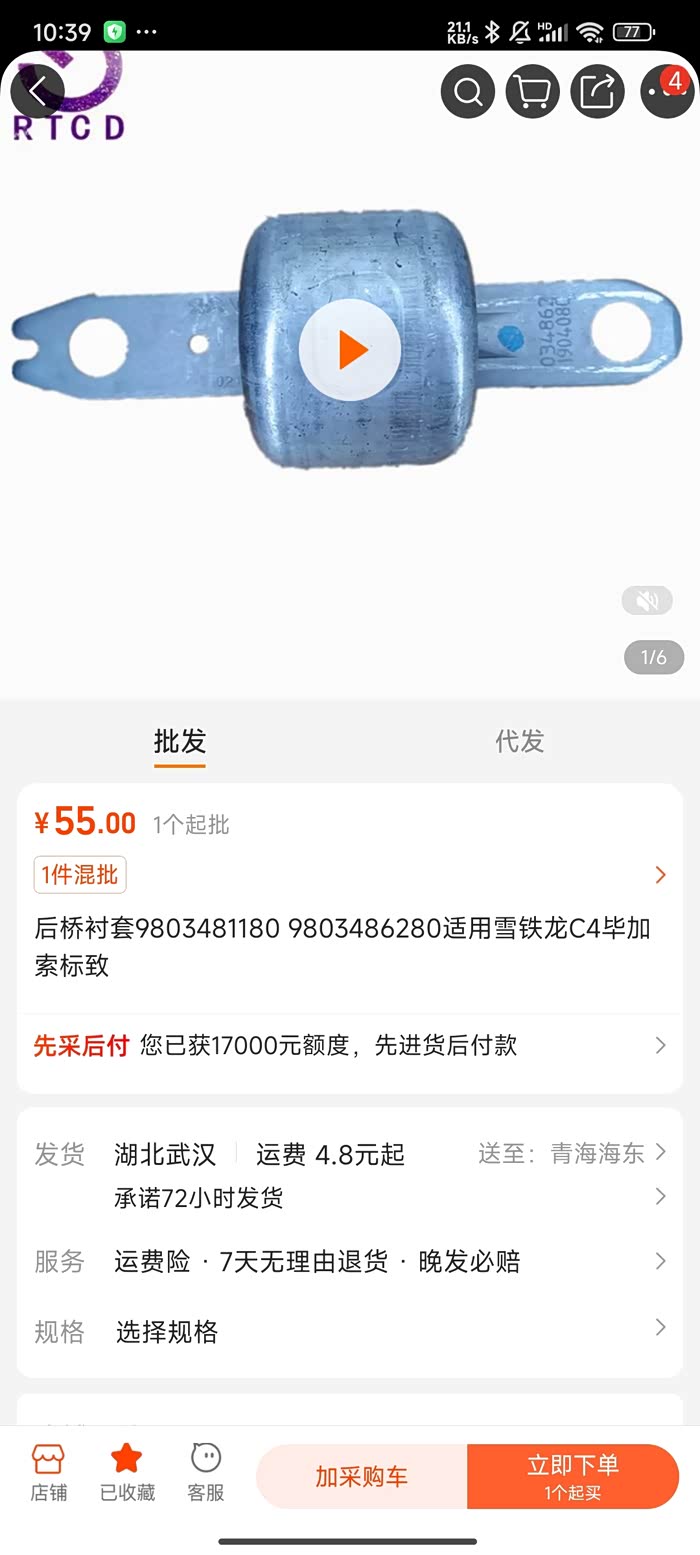Remove item from 已收藏 favorites
700x1555 pixels.
pos(127,1474)
